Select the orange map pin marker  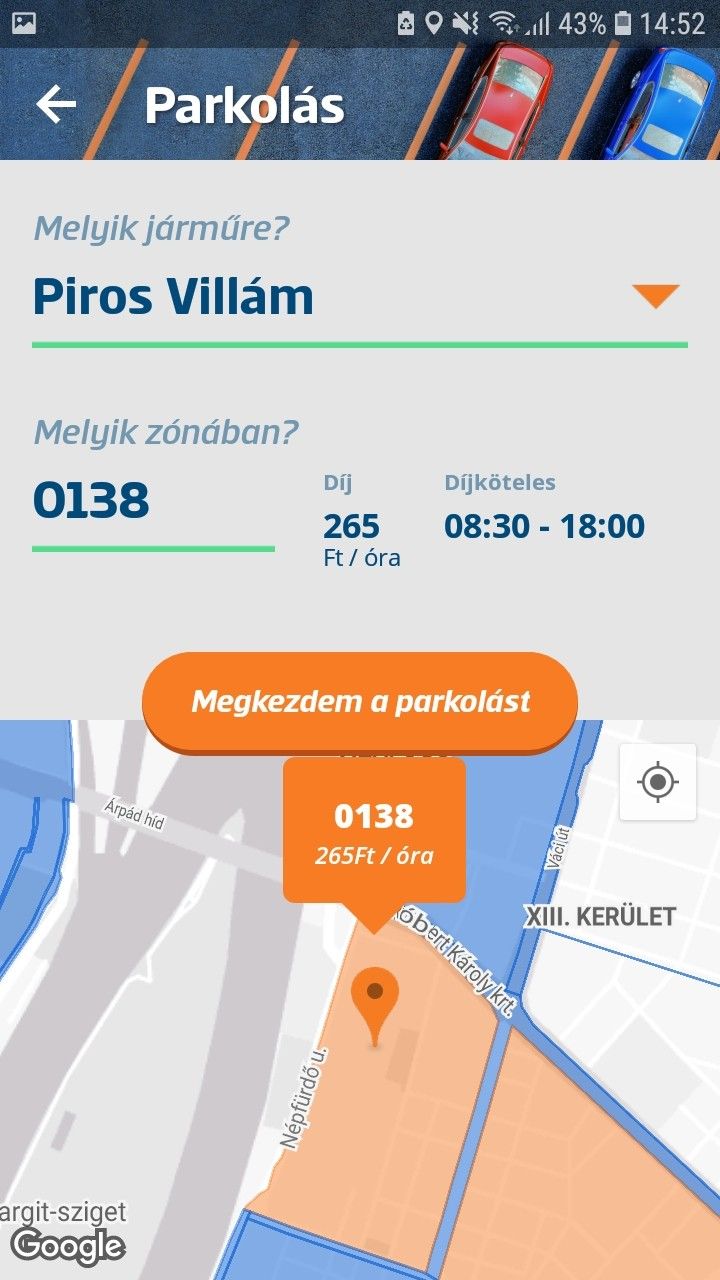tap(375, 998)
